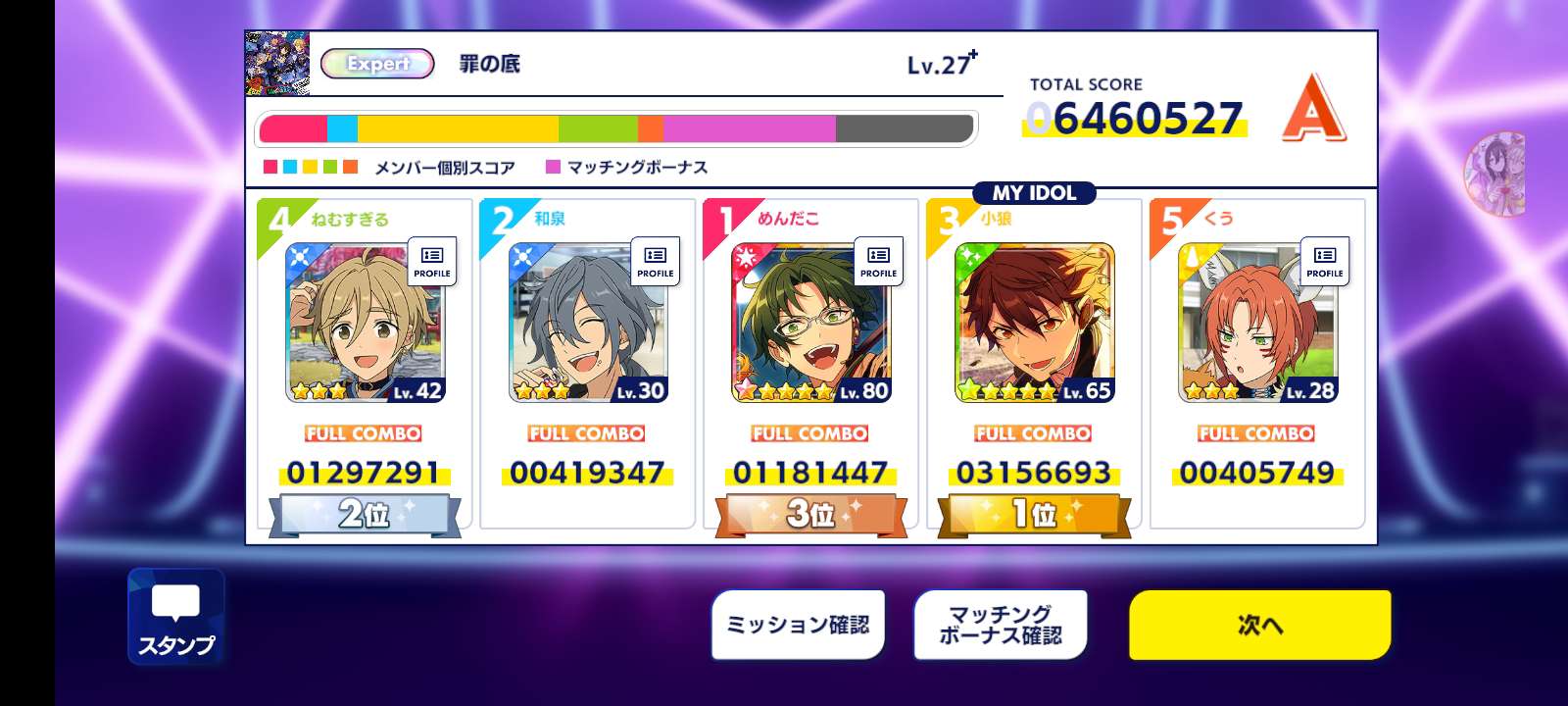Open the スタンプ stamp panel
This screenshot has width=1568, height=706.
coord(176,617)
